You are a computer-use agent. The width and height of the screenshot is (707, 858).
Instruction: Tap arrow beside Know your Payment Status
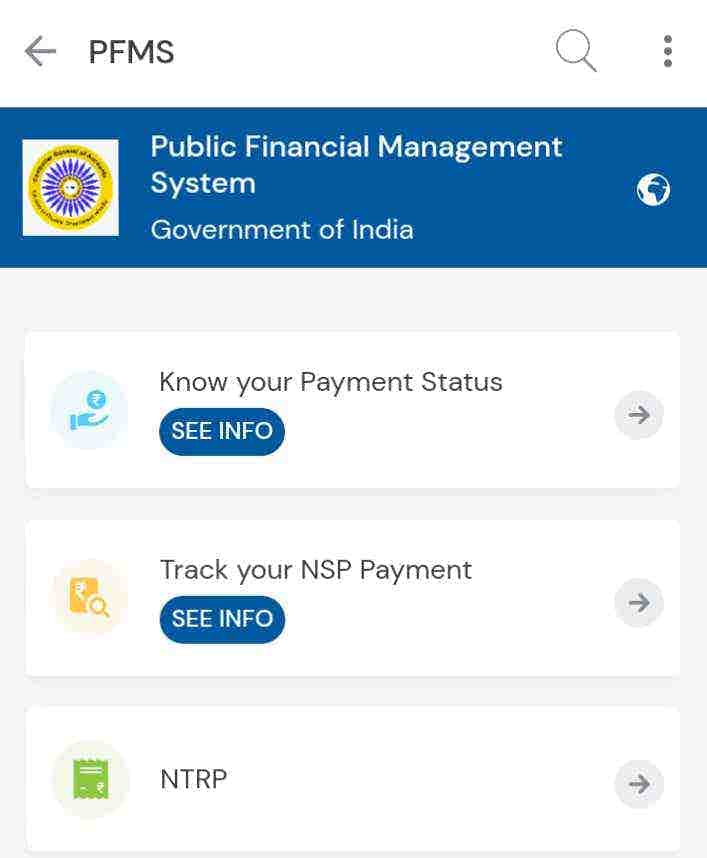pyautogui.click(x=639, y=415)
